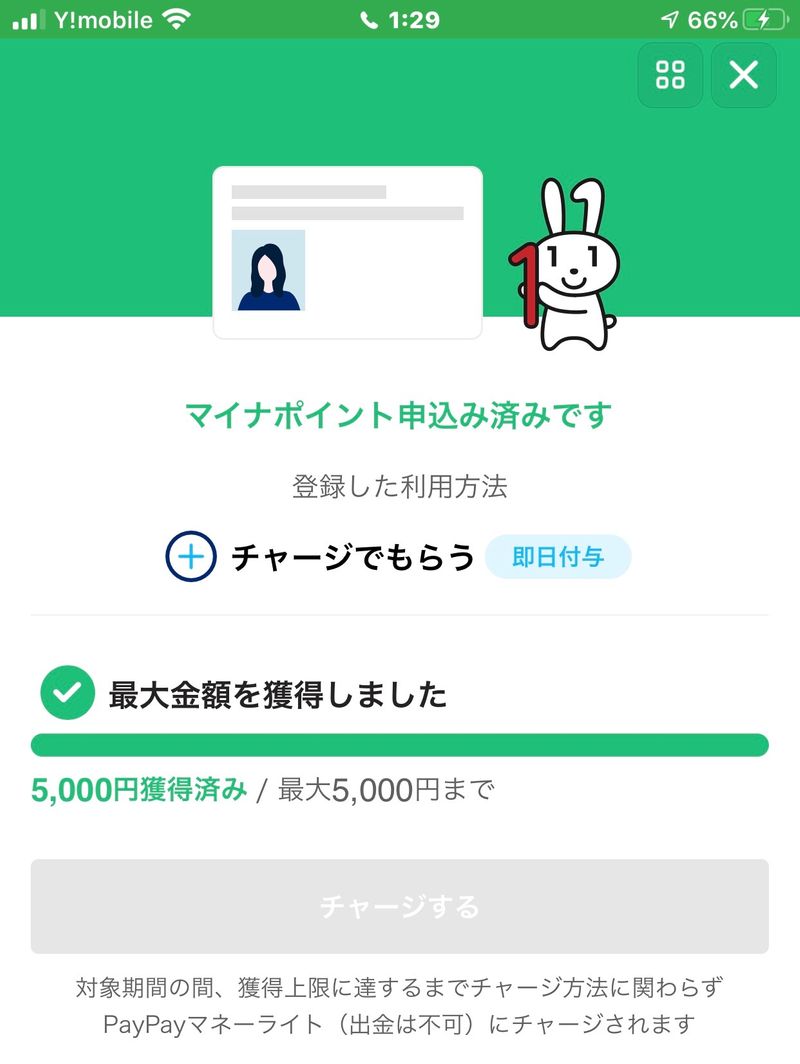The image size is (800, 1064).
Task: Close the MyNa Point screen
Action: click(743, 75)
